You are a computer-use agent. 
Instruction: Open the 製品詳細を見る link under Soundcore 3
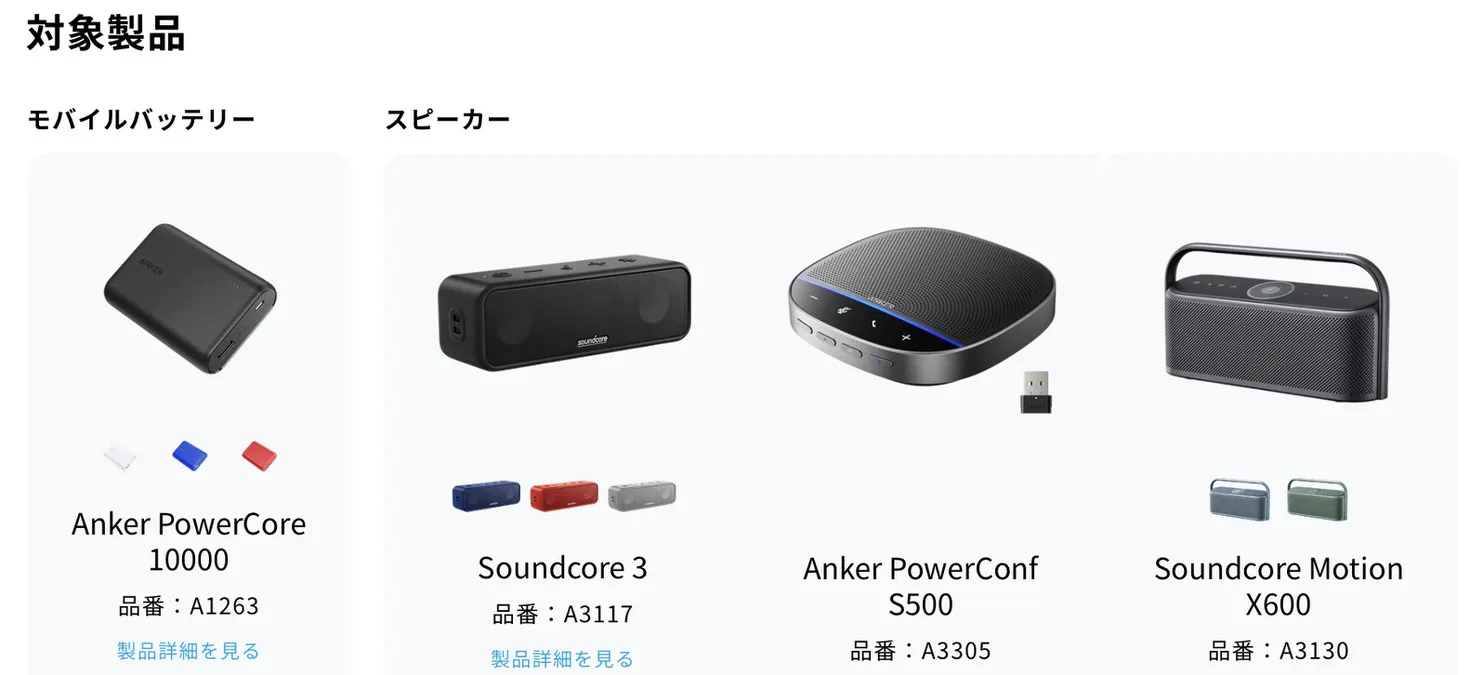pos(562,659)
